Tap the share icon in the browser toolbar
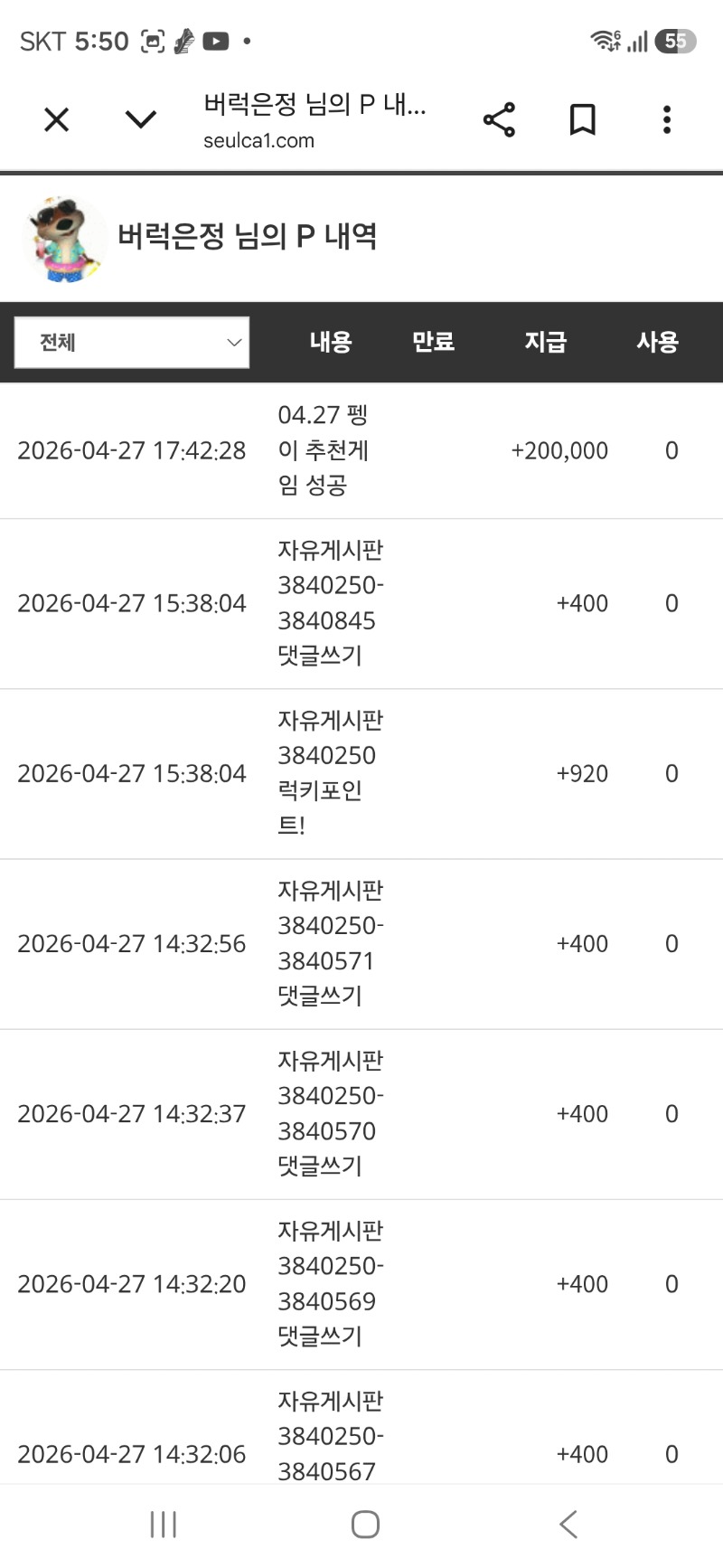The image size is (723, 1568). pos(499,118)
